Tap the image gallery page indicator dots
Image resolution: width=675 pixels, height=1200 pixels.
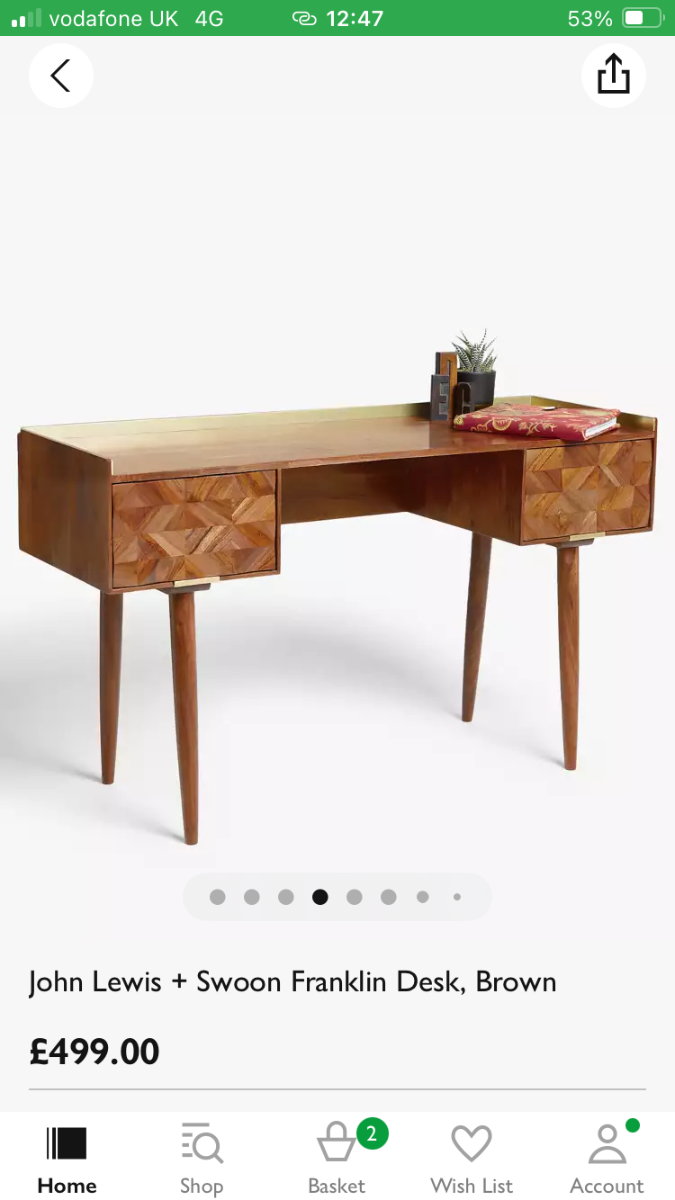tap(337, 897)
